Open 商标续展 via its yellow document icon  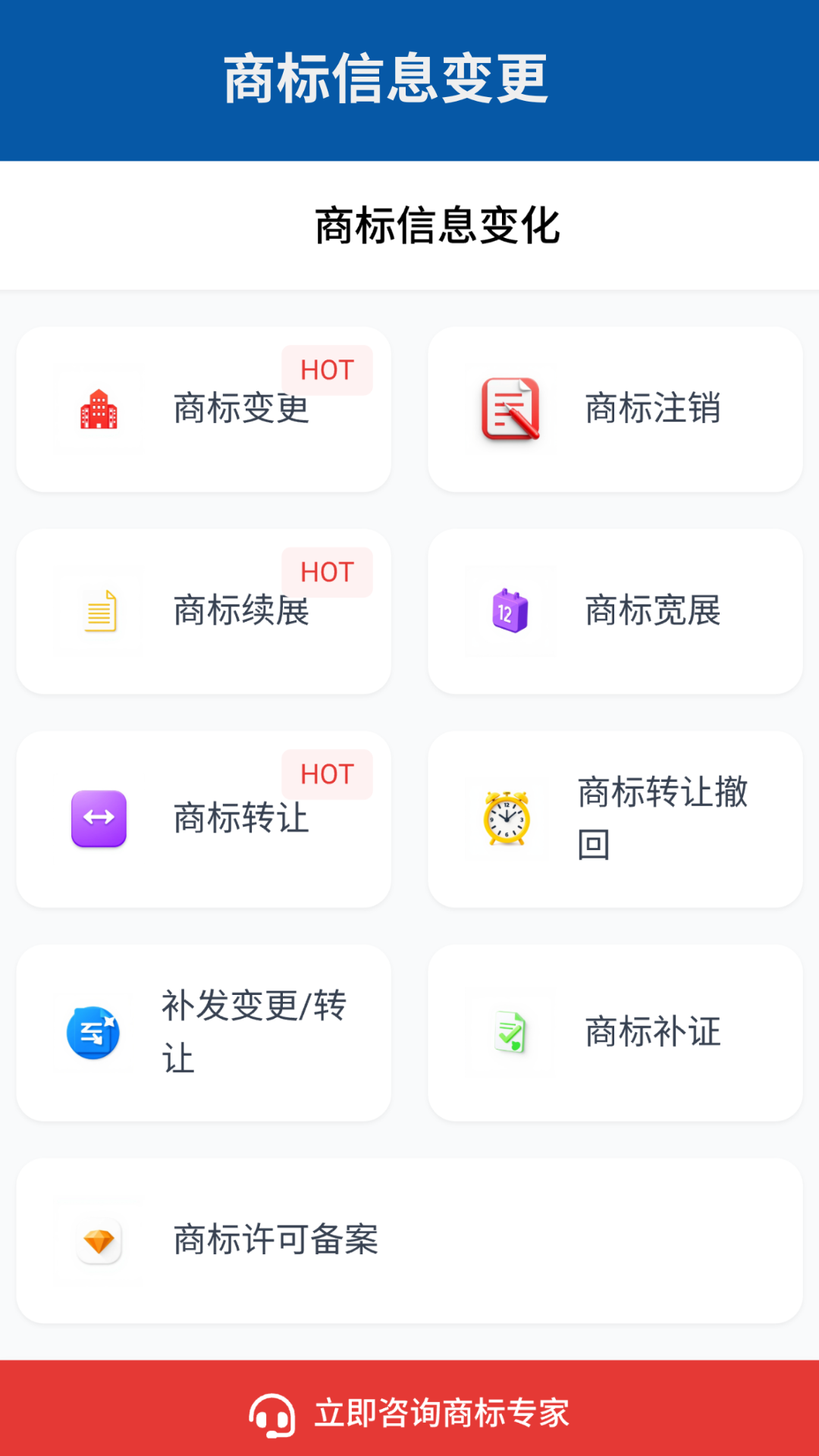coord(99,611)
